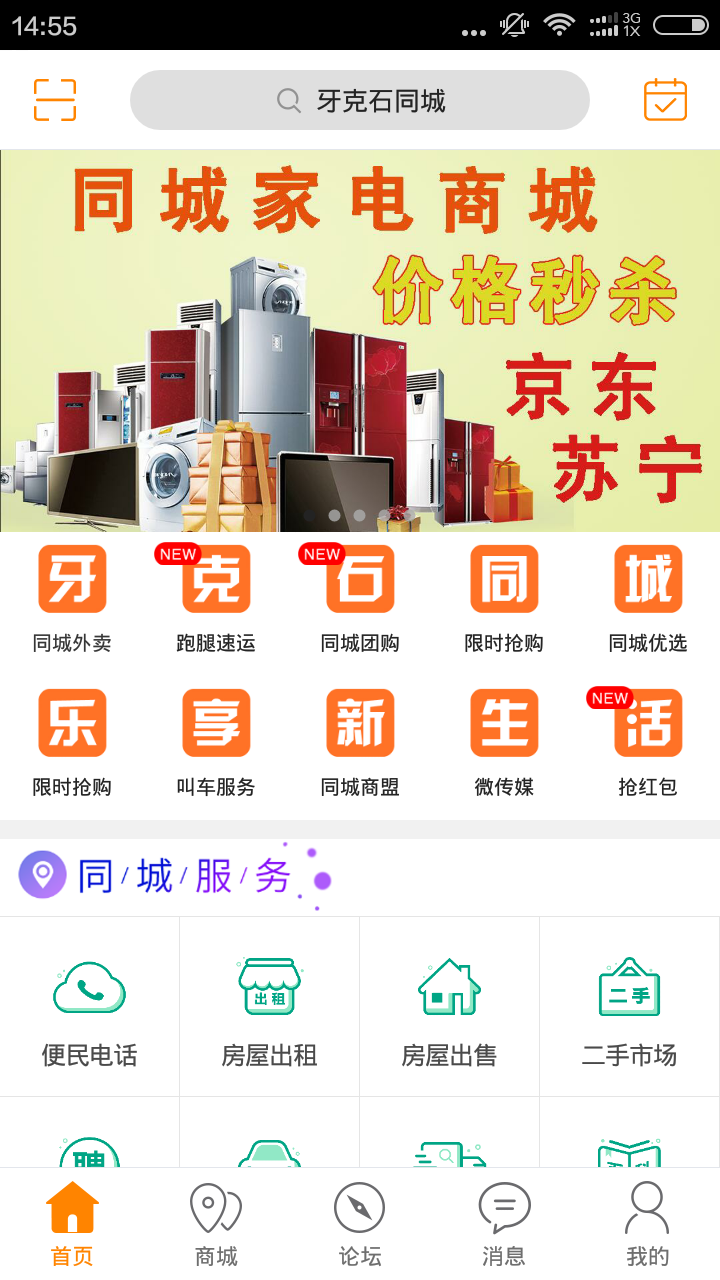Tap the 牙克石同城 search bar
The width and height of the screenshot is (720, 1280).
click(360, 99)
